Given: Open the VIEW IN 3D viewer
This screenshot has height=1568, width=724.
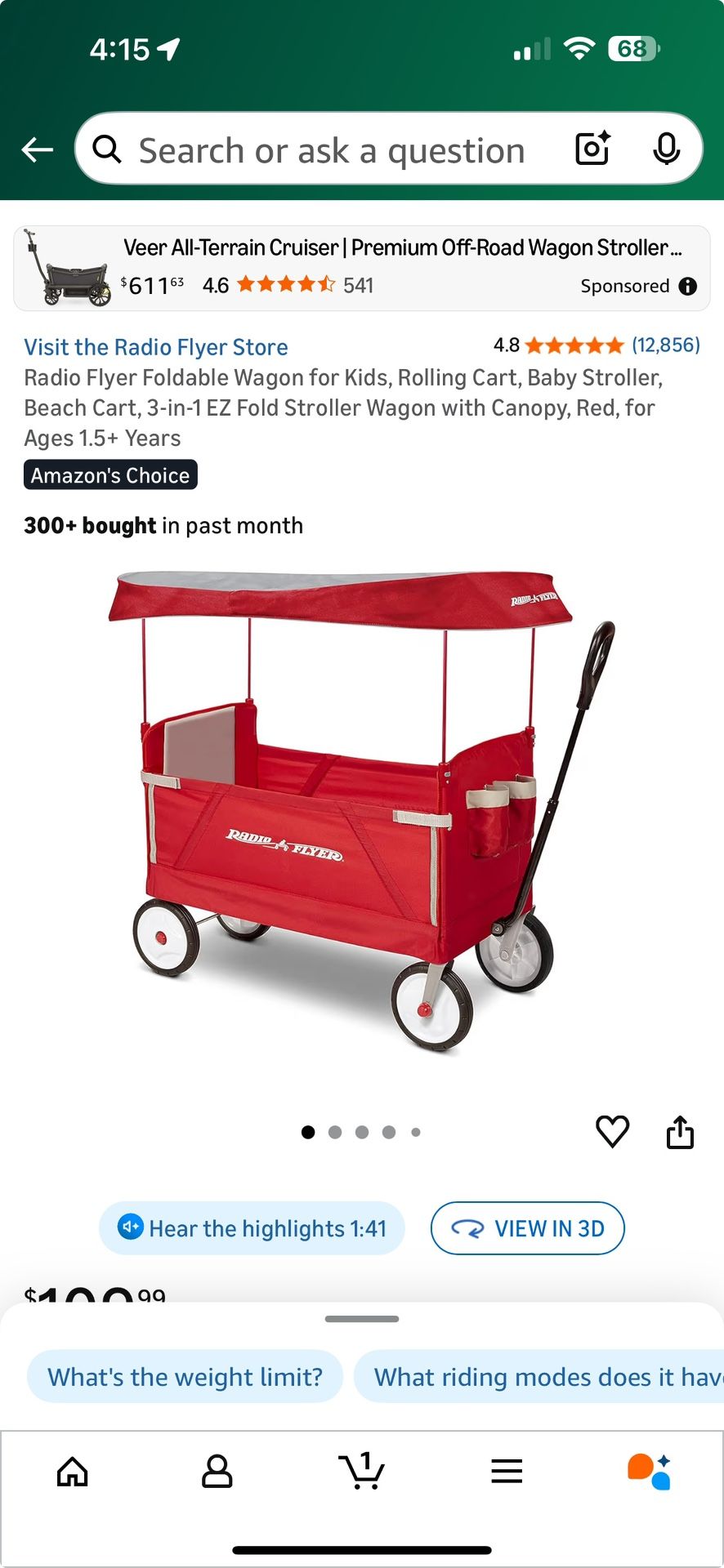Looking at the screenshot, I should [x=527, y=1227].
